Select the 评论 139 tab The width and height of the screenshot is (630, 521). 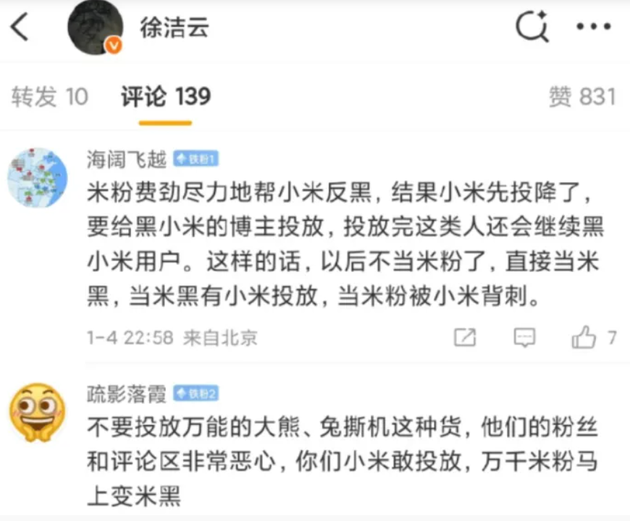tap(165, 97)
